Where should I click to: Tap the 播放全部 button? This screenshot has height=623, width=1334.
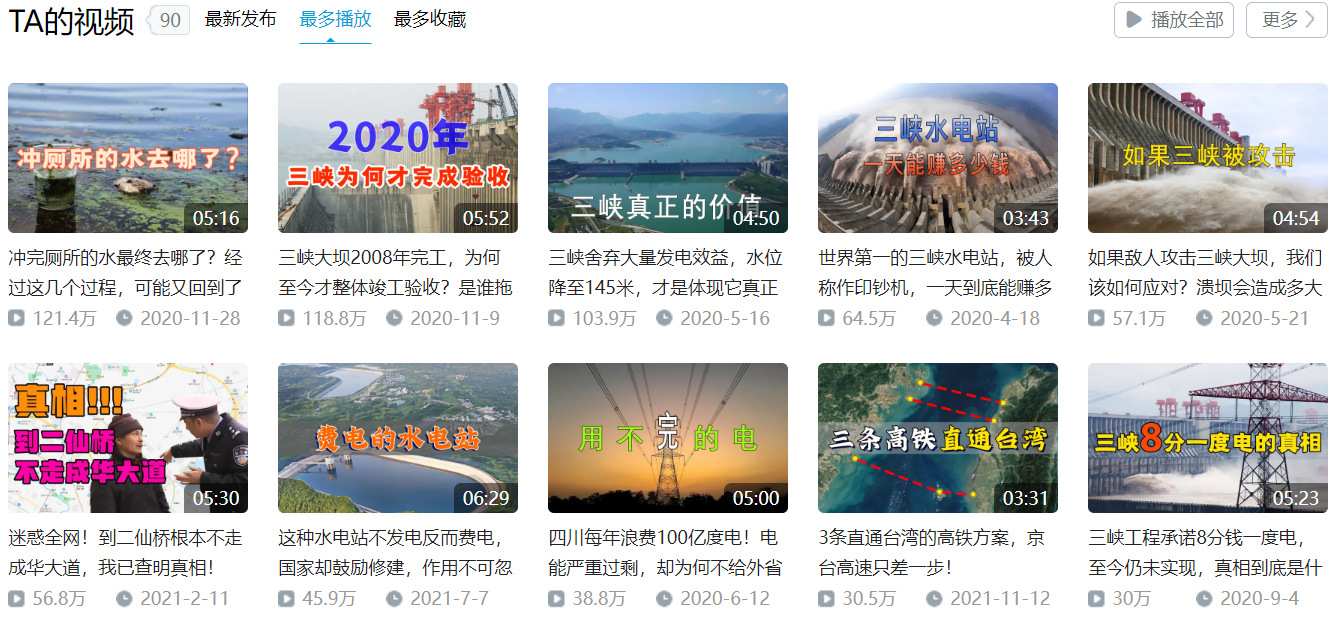click(x=1174, y=20)
